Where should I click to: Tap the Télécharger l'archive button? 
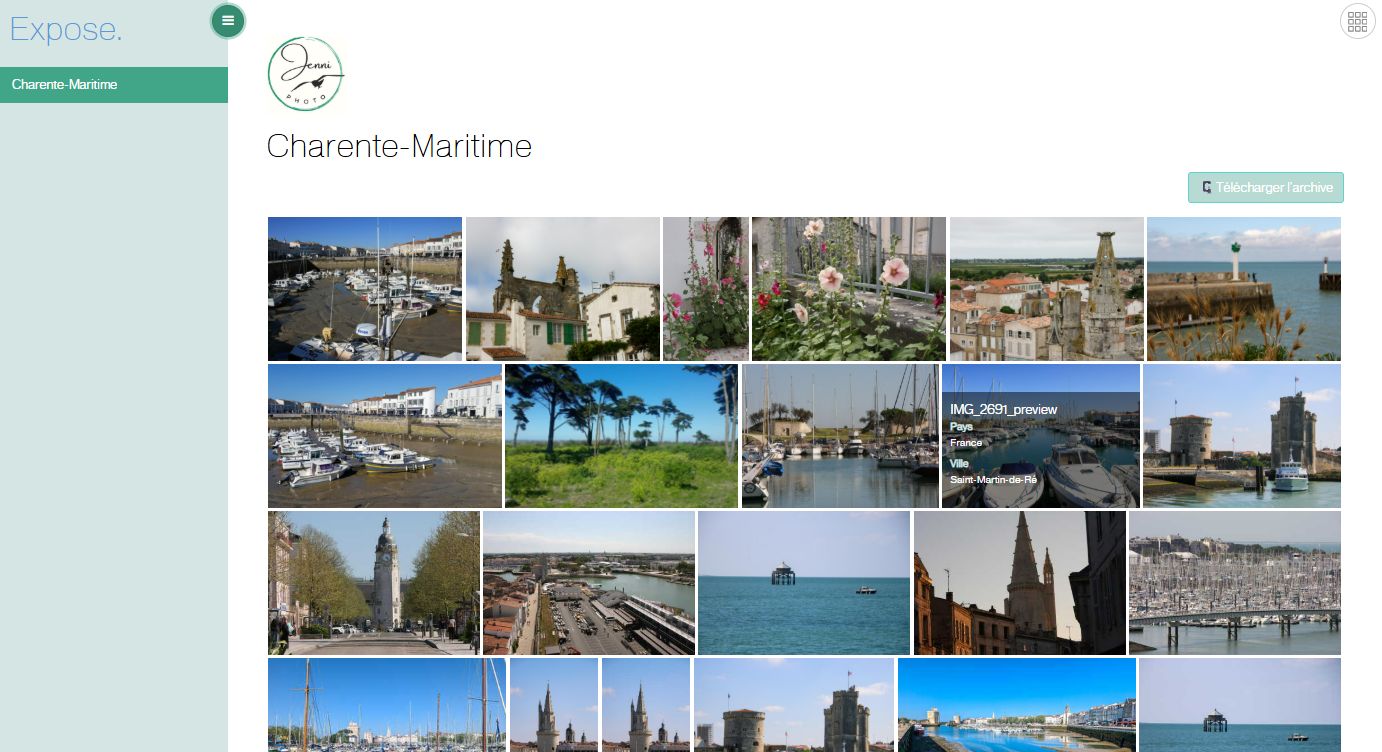pyautogui.click(x=1265, y=188)
